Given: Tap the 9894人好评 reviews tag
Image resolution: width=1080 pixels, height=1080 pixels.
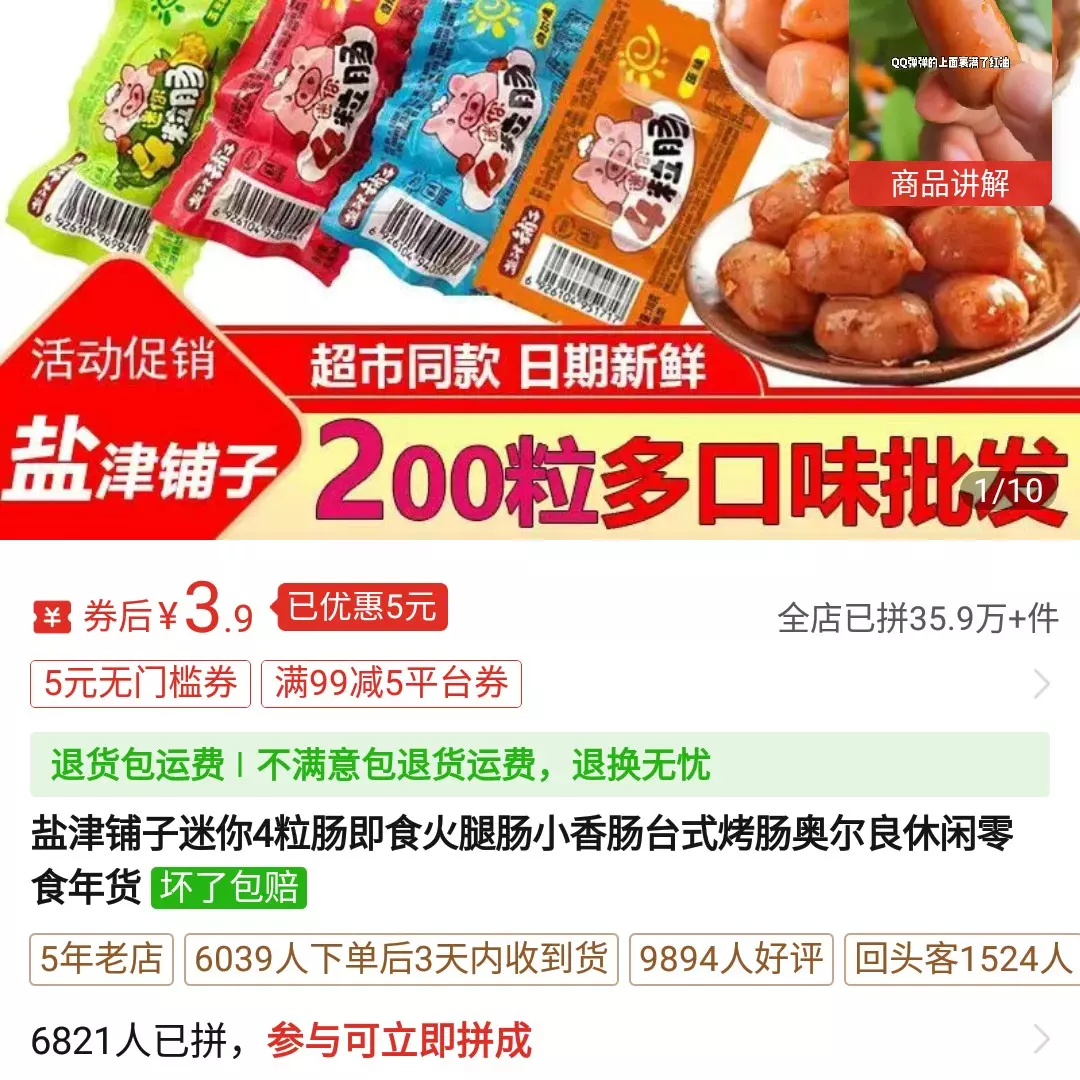Looking at the screenshot, I should [x=731, y=959].
